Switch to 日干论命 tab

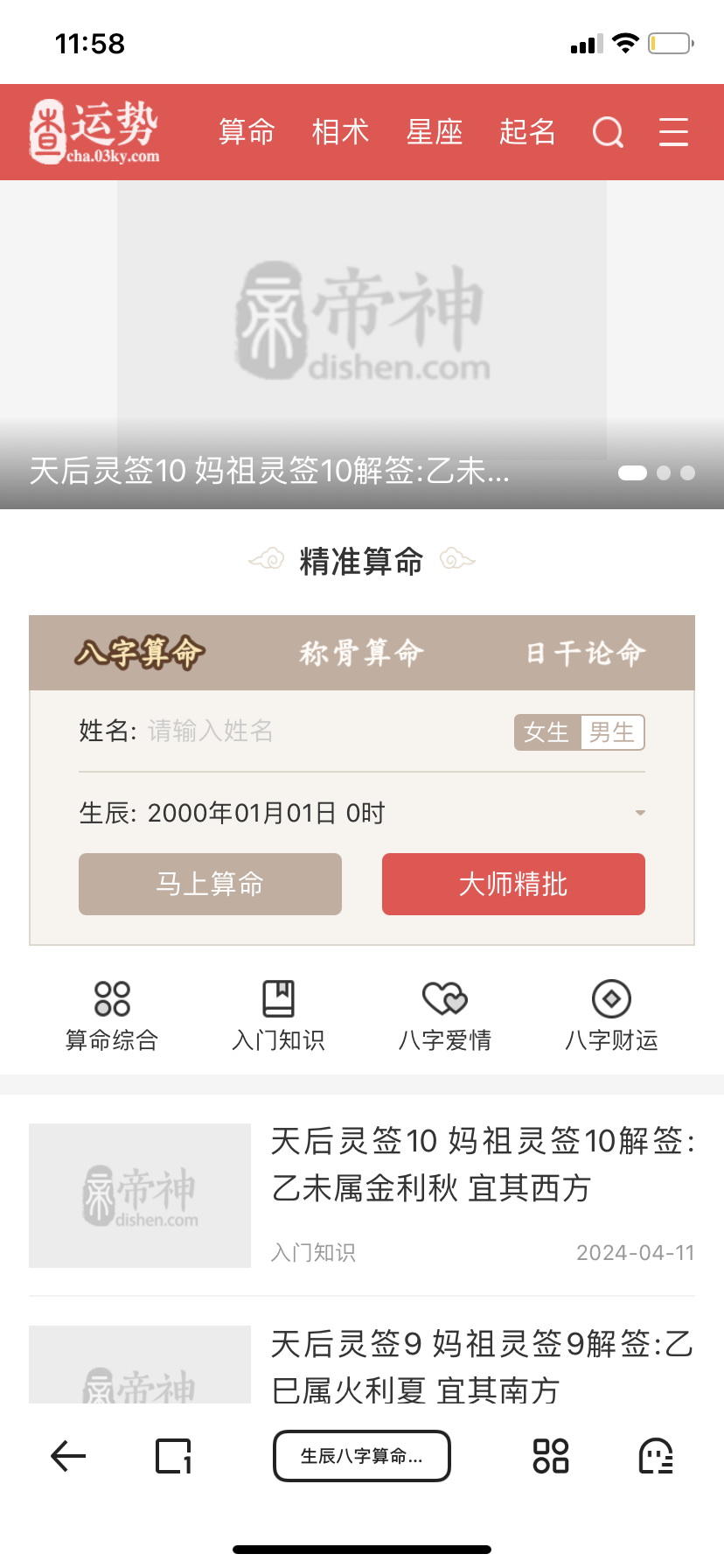584,653
